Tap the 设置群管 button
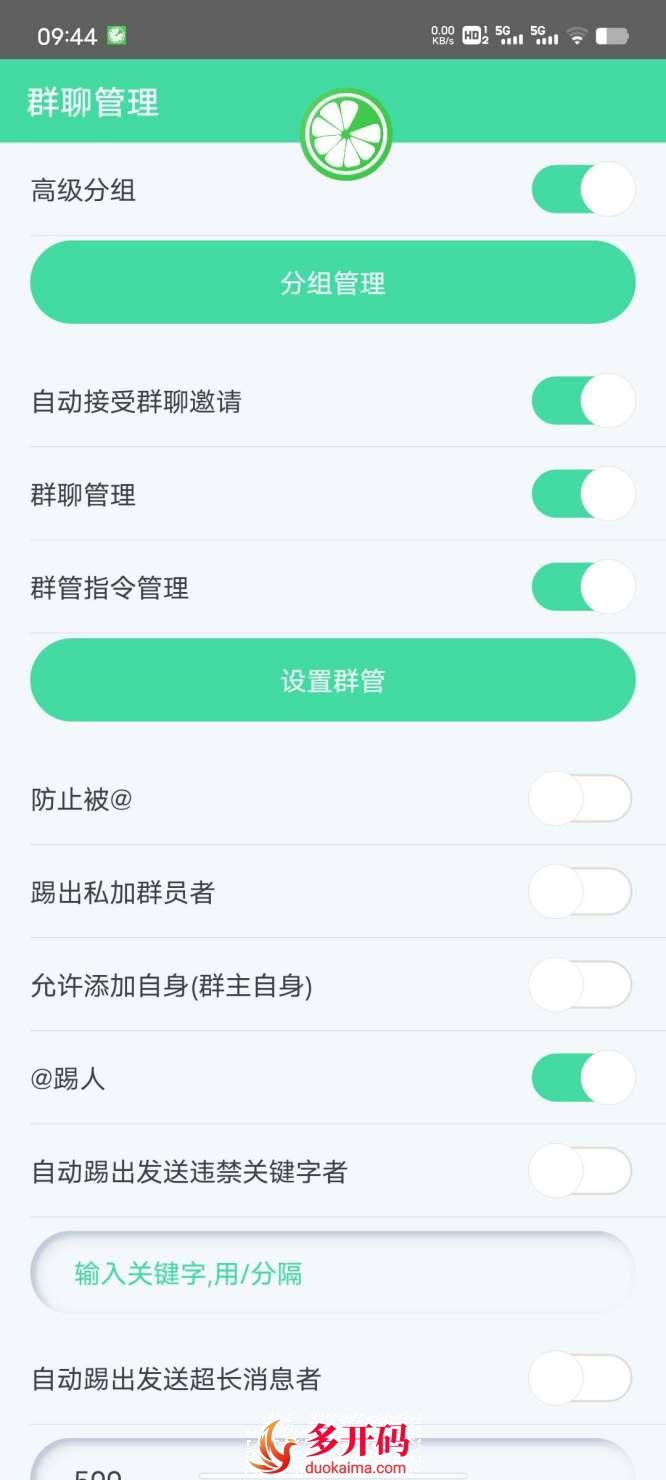Image resolution: width=666 pixels, height=1480 pixels. [333, 680]
